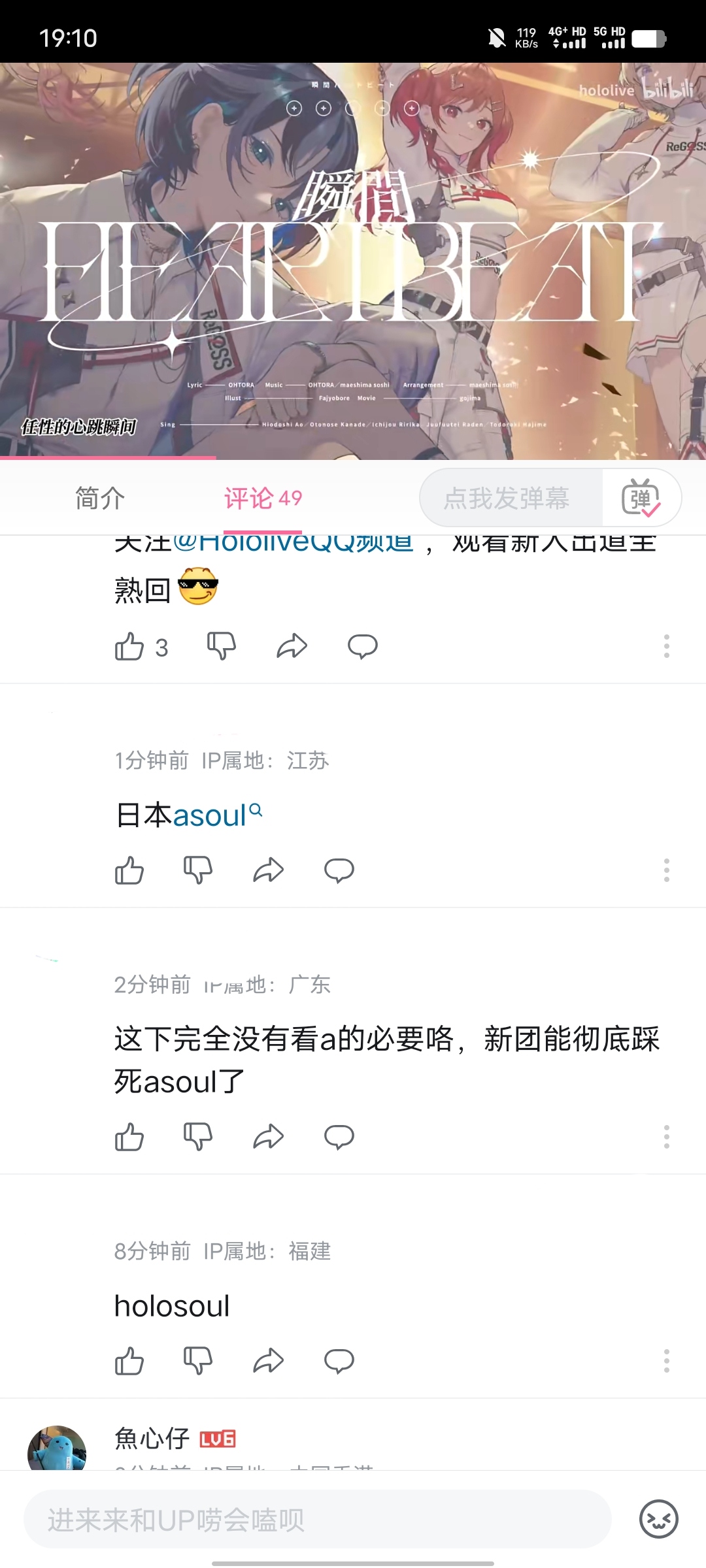Image resolution: width=706 pixels, height=1568 pixels.
Task: Share the 日本asoul comment
Action: 269,870
